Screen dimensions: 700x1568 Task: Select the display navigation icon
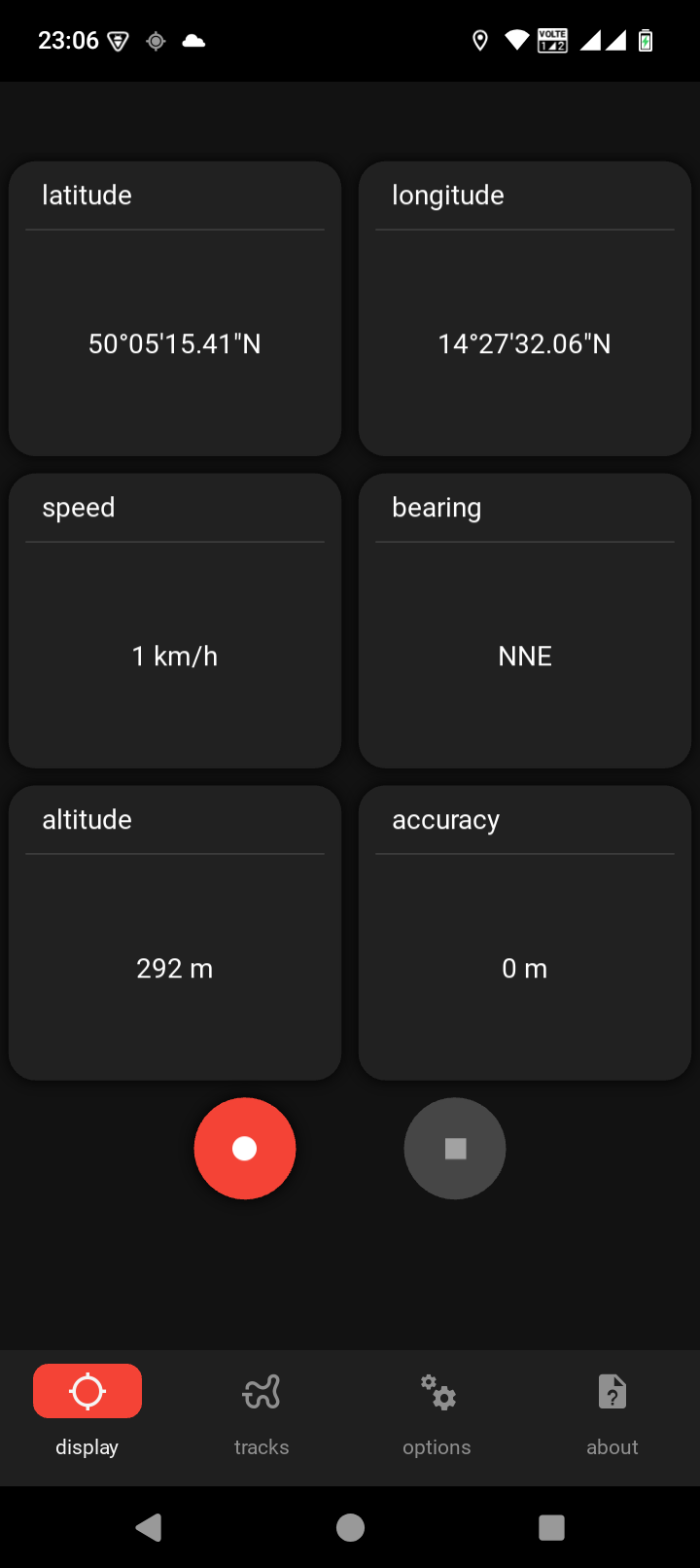[x=87, y=1390]
